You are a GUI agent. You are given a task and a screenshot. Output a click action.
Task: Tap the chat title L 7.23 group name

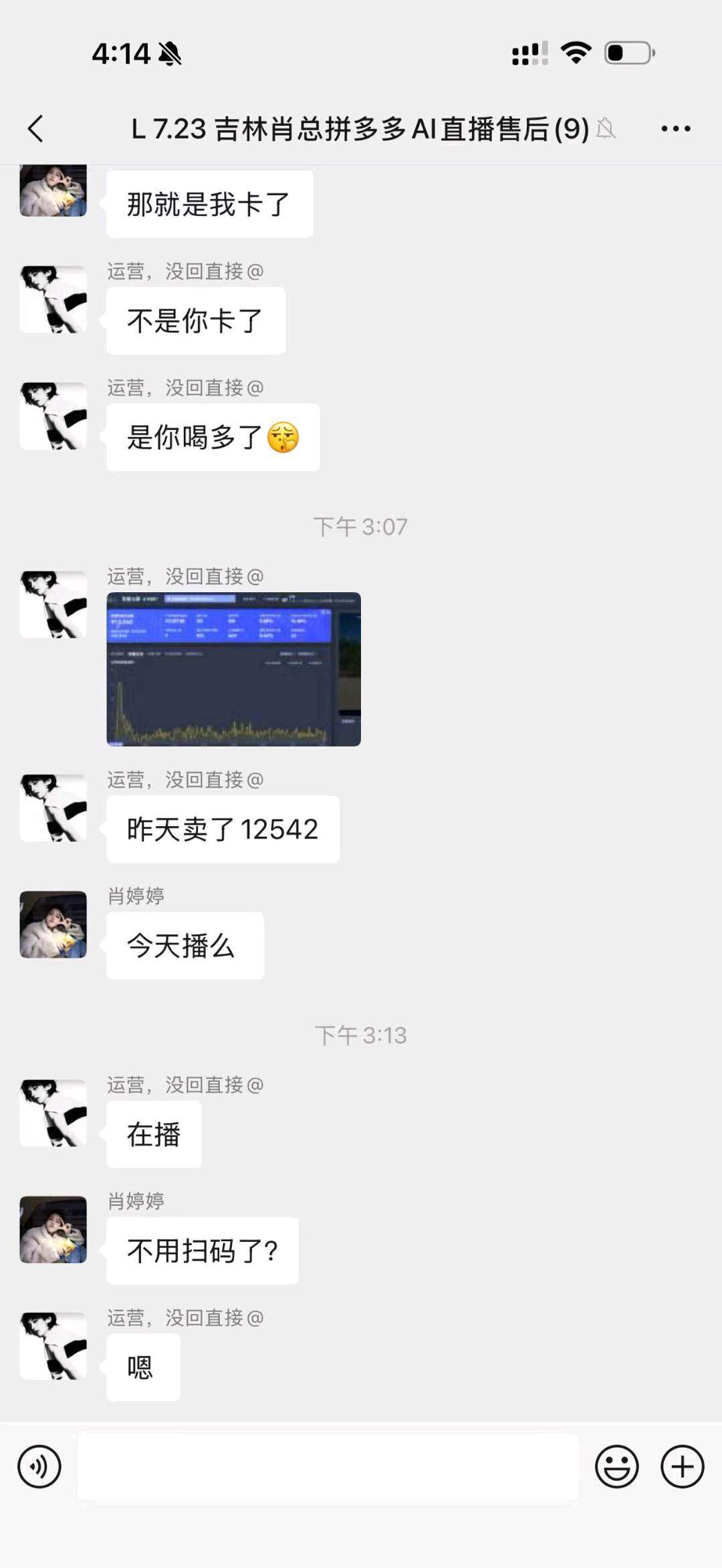[x=358, y=128]
